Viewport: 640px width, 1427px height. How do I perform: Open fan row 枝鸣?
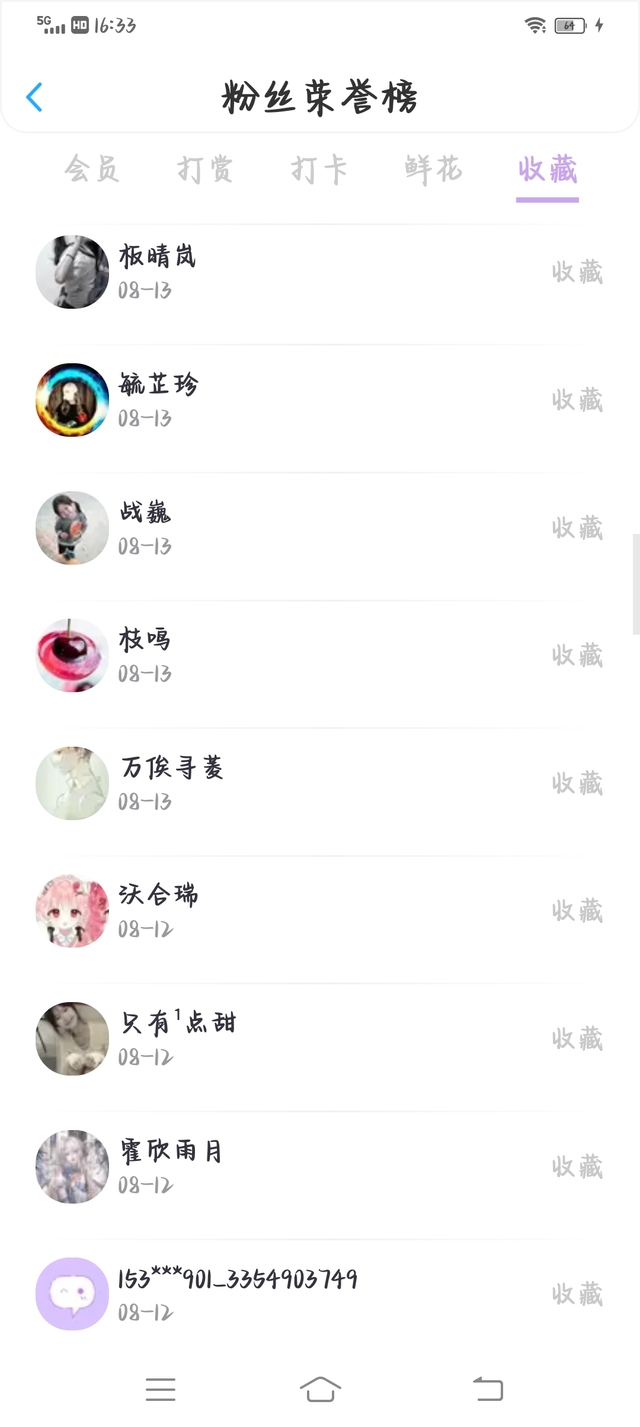tap(300, 655)
